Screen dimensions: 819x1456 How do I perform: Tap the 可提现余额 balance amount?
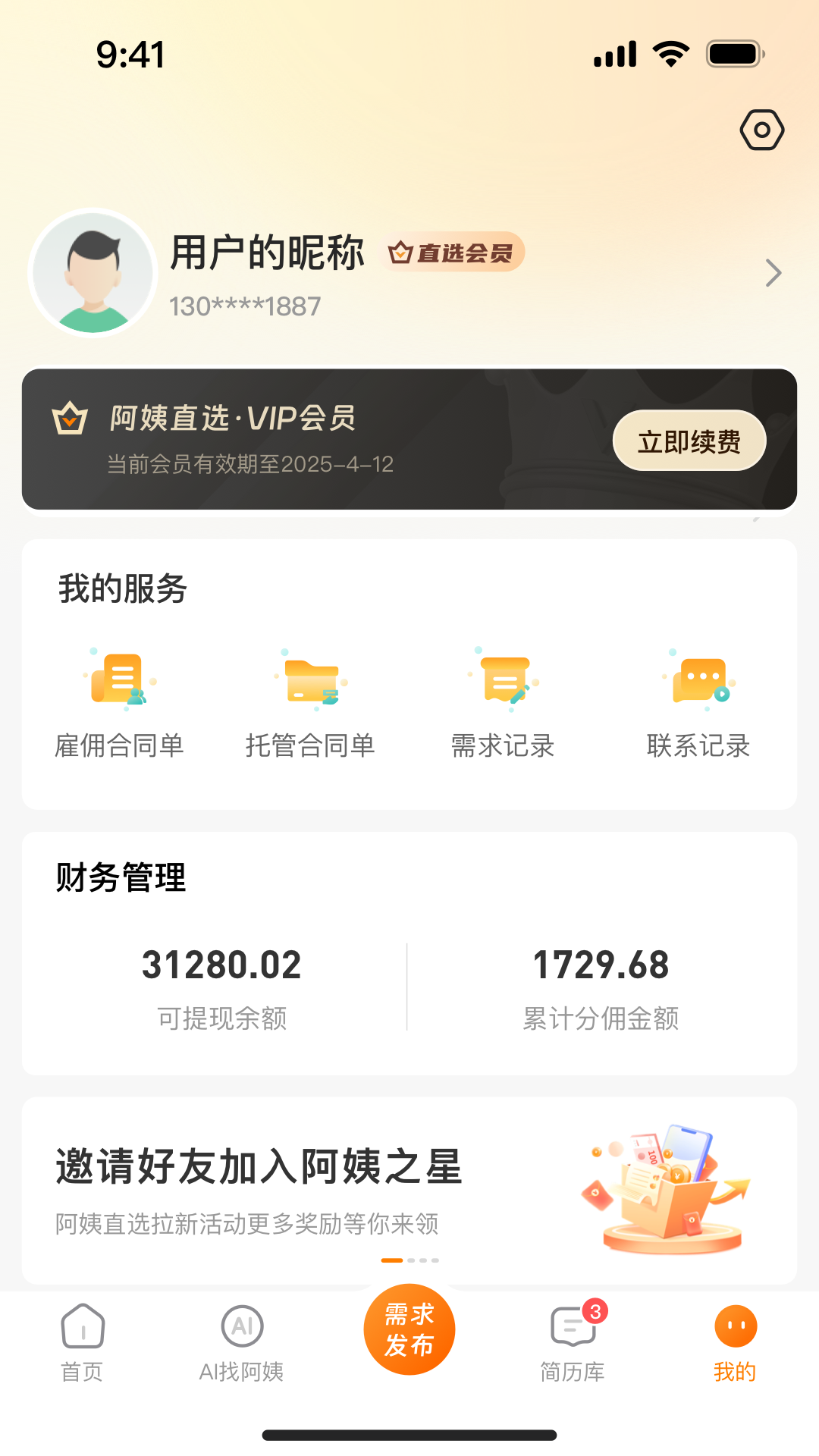click(221, 964)
